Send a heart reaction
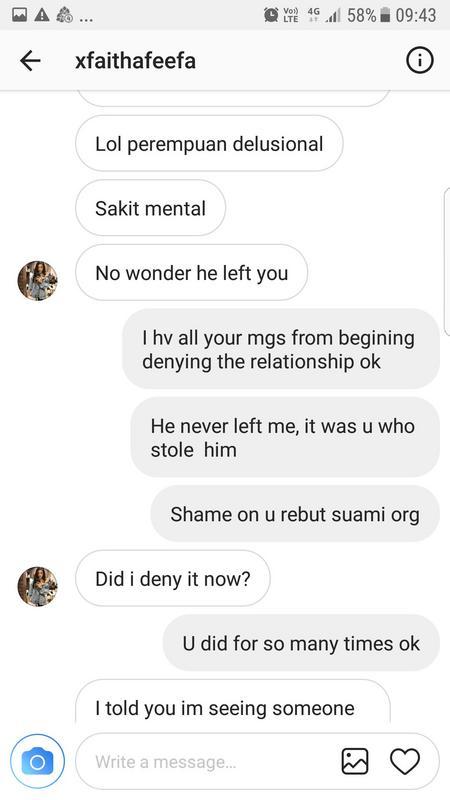Viewport: 450px width, 800px height. pyautogui.click(x=405, y=762)
